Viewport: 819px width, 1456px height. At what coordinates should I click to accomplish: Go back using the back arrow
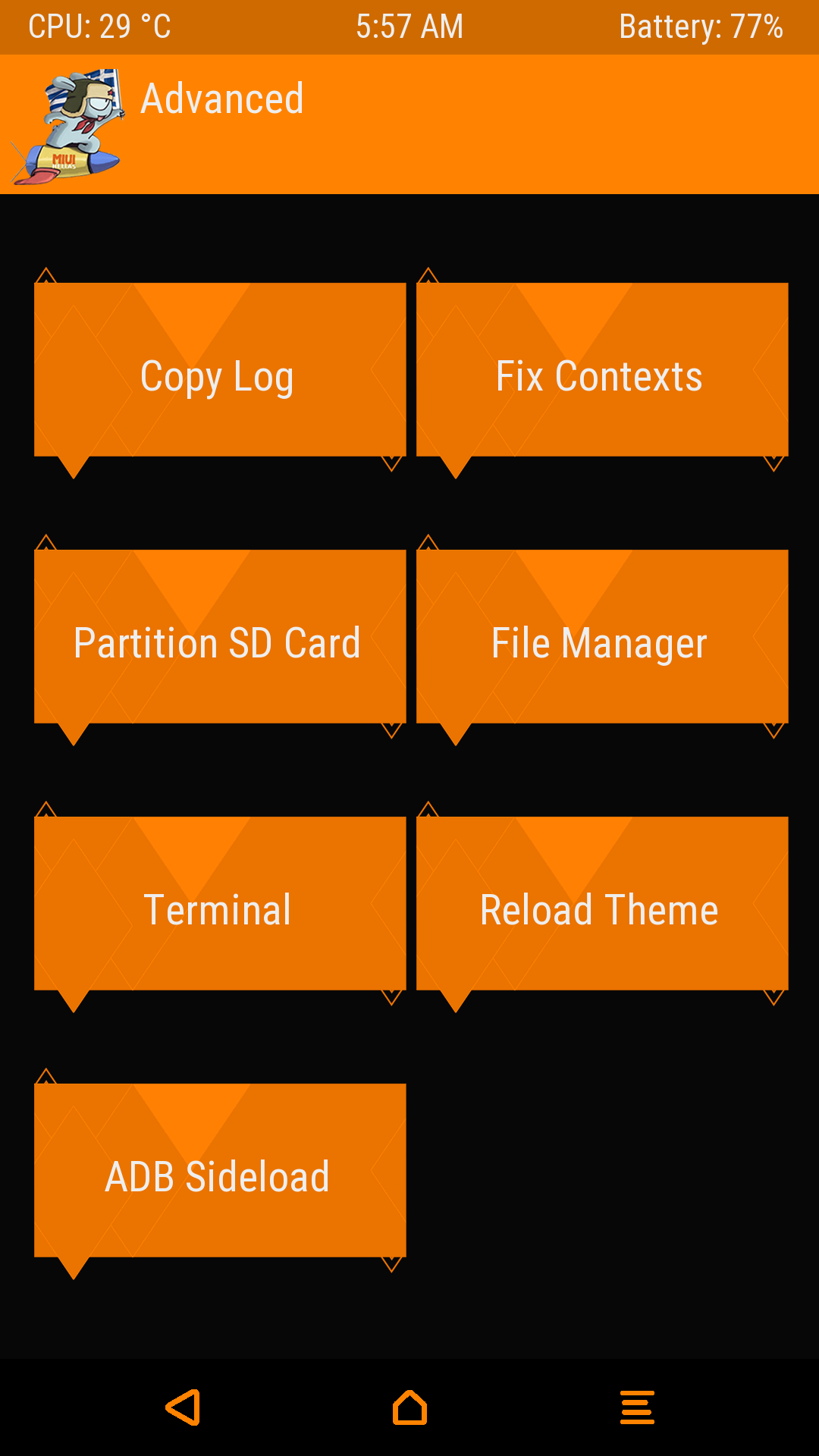[183, 1407]
